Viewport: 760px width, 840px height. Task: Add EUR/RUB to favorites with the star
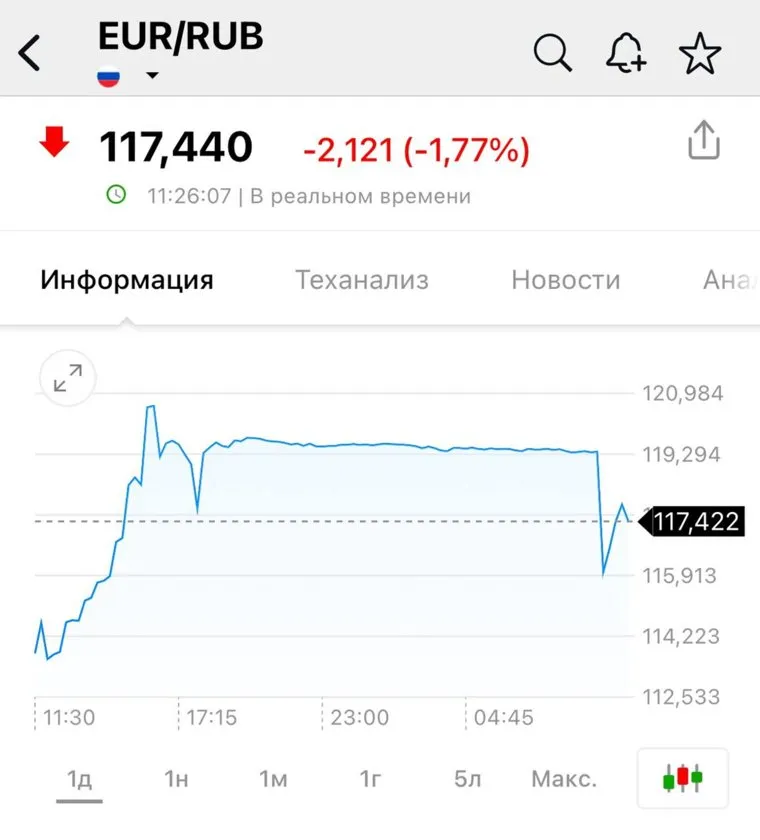(x=700, y=53)
